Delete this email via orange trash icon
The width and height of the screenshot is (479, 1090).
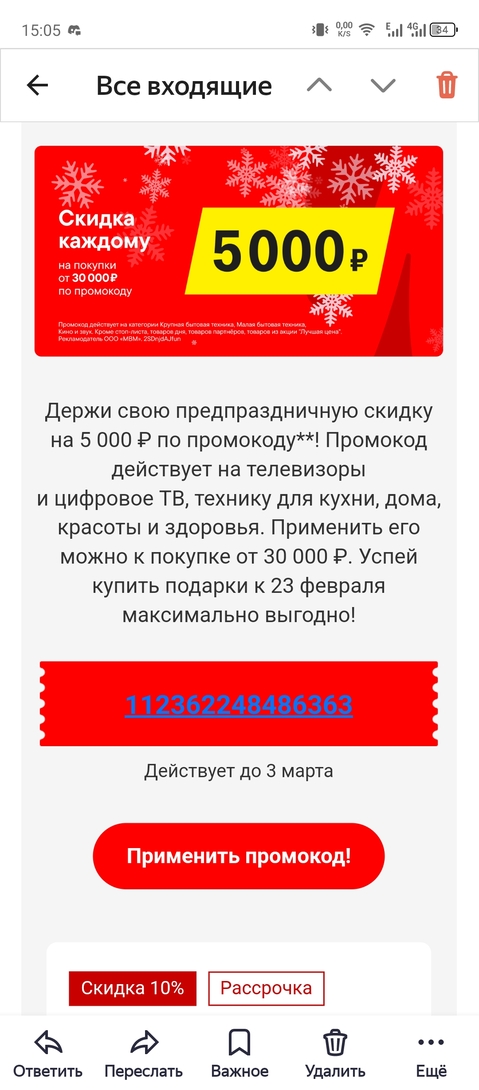[447, 86]
